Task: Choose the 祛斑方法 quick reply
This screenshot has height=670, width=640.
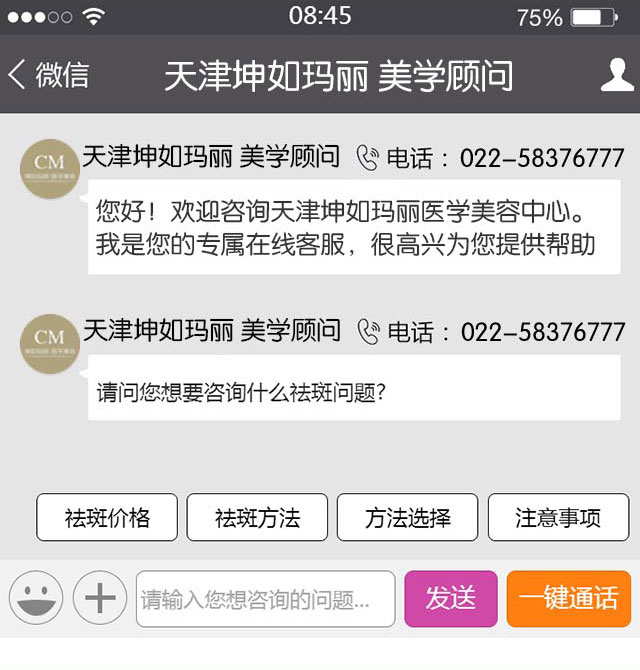Action: tap(257, 518)
